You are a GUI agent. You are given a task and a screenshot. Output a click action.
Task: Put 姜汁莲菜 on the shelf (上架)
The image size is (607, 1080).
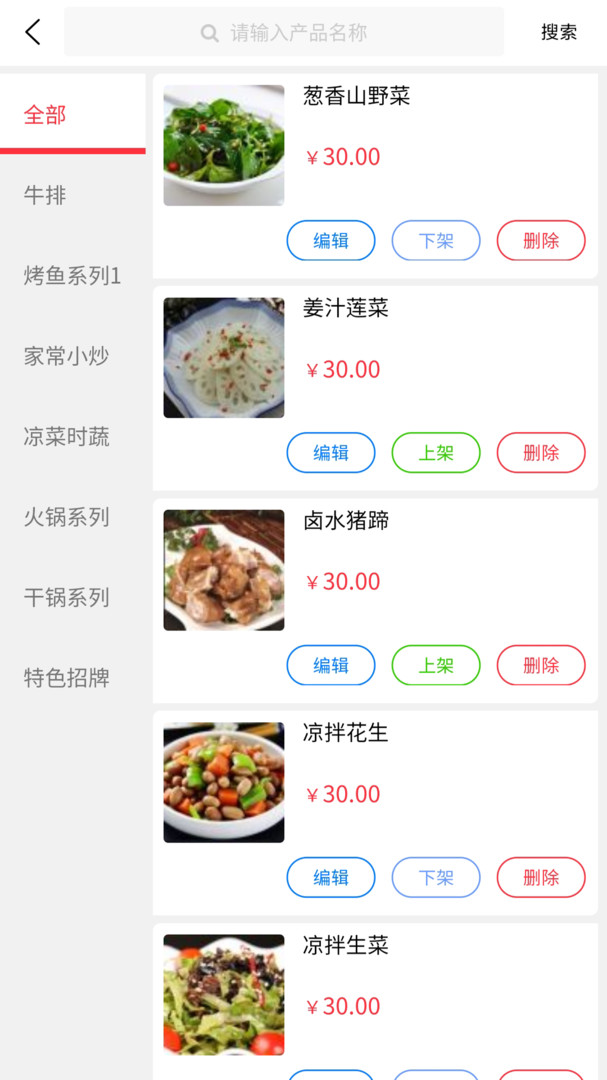click(436, 452)
